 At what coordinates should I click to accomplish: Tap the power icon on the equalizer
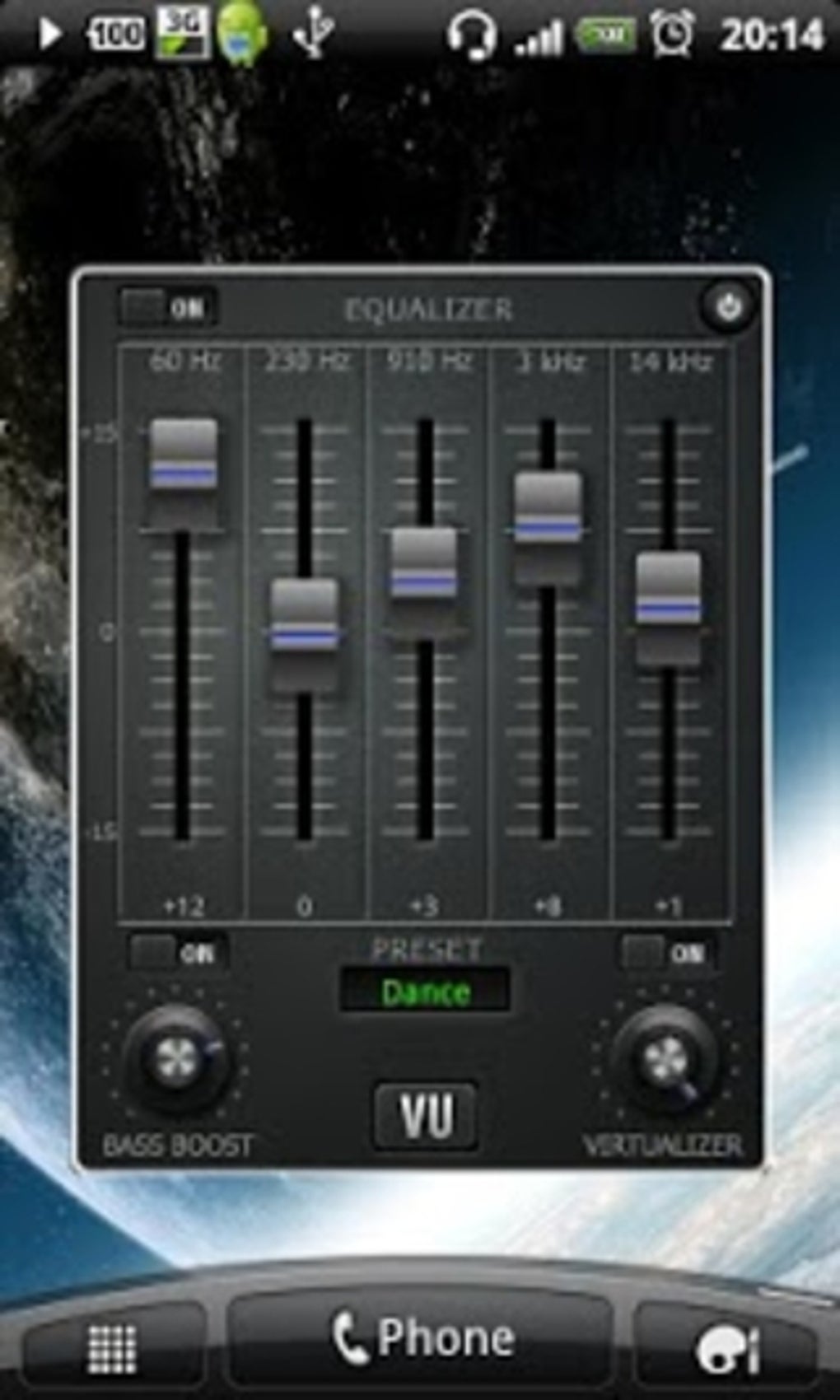tap(727, 307)
